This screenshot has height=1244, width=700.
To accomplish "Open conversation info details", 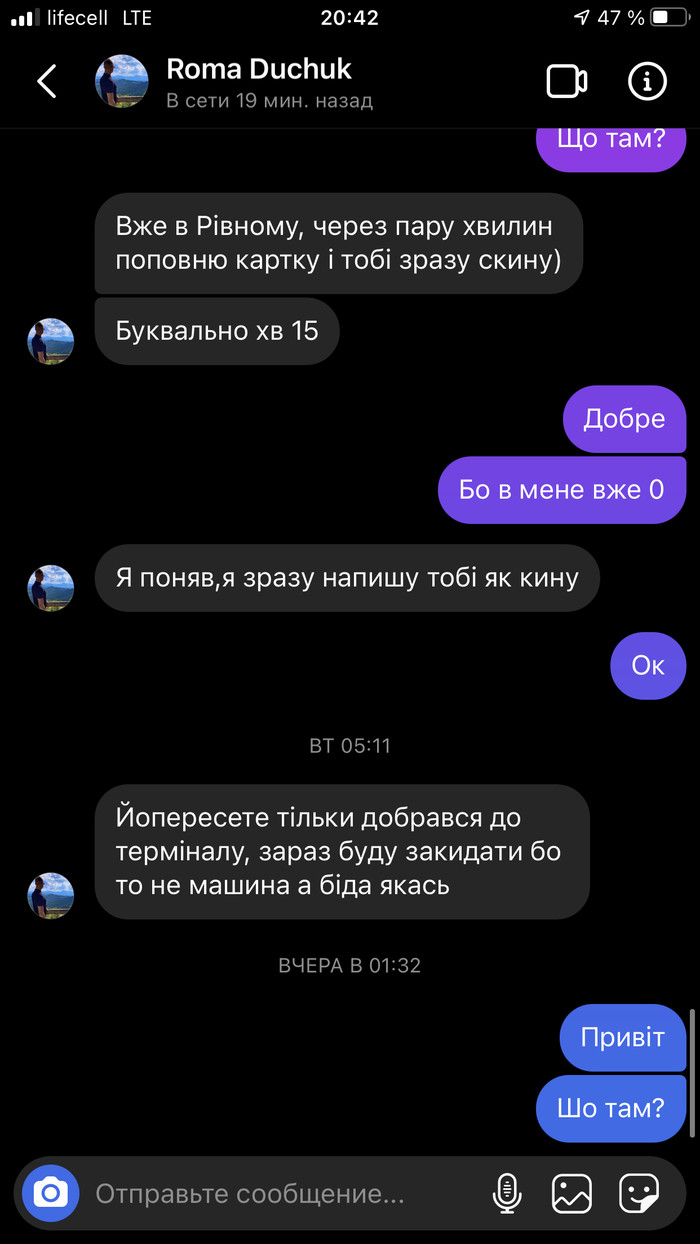I will [x=647, y=82].
